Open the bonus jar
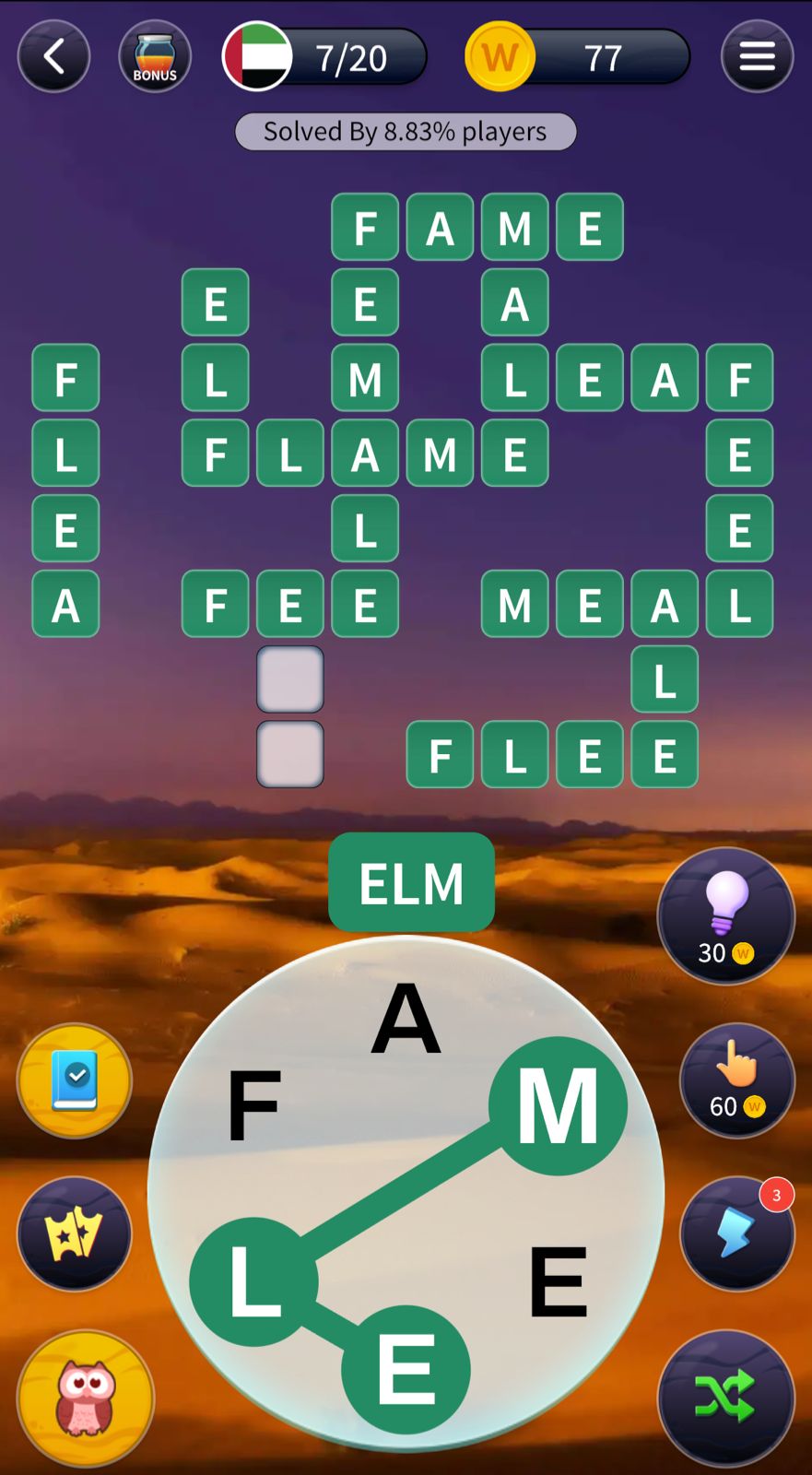 (155, 57)
